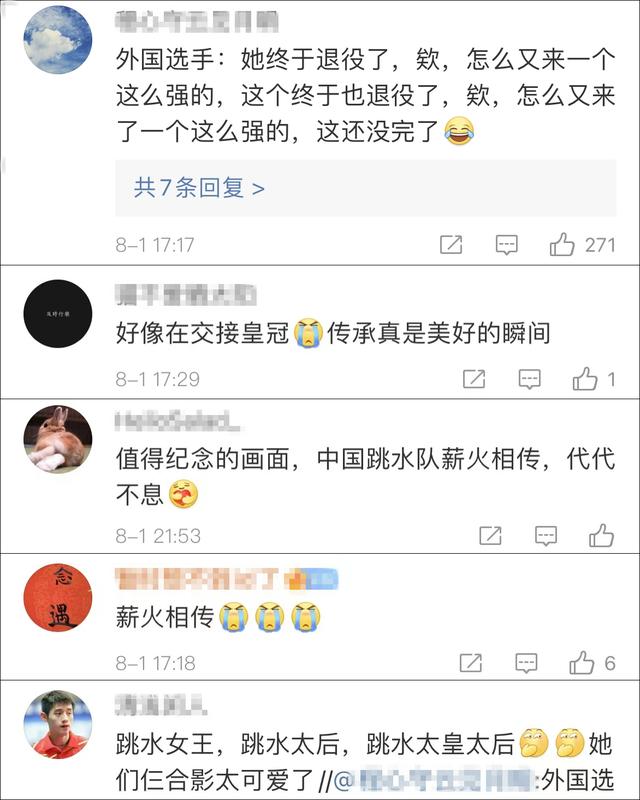View profile of the black avatar commenter
Viewport: 640px width, 800px height.
coord(57,313)
